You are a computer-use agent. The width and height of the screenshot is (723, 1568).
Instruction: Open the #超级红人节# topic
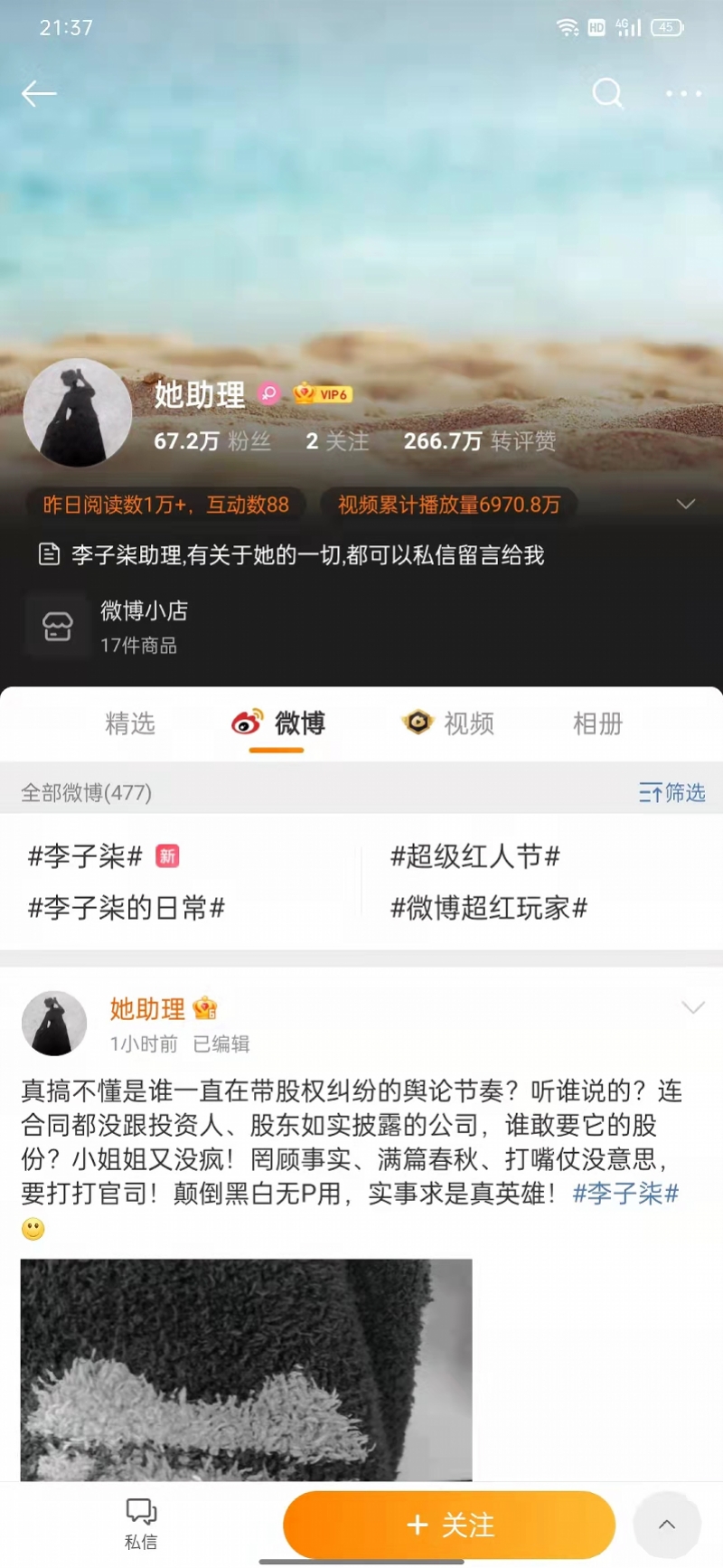pyautogui.click(x=474, y=855)
